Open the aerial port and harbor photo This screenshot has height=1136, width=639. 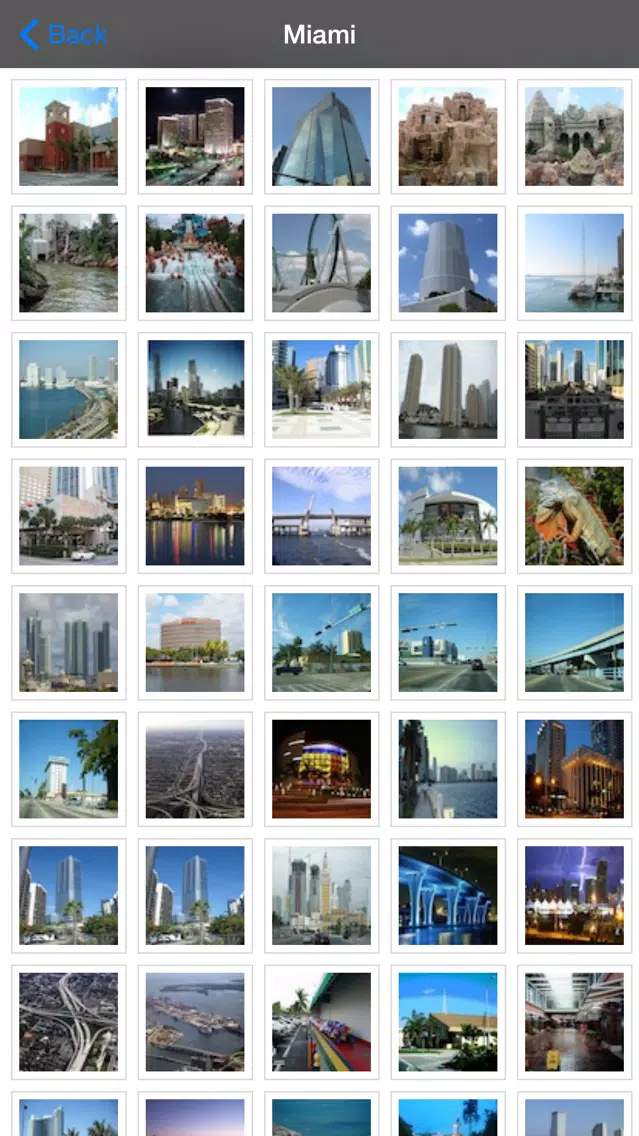click(195, 1022)
